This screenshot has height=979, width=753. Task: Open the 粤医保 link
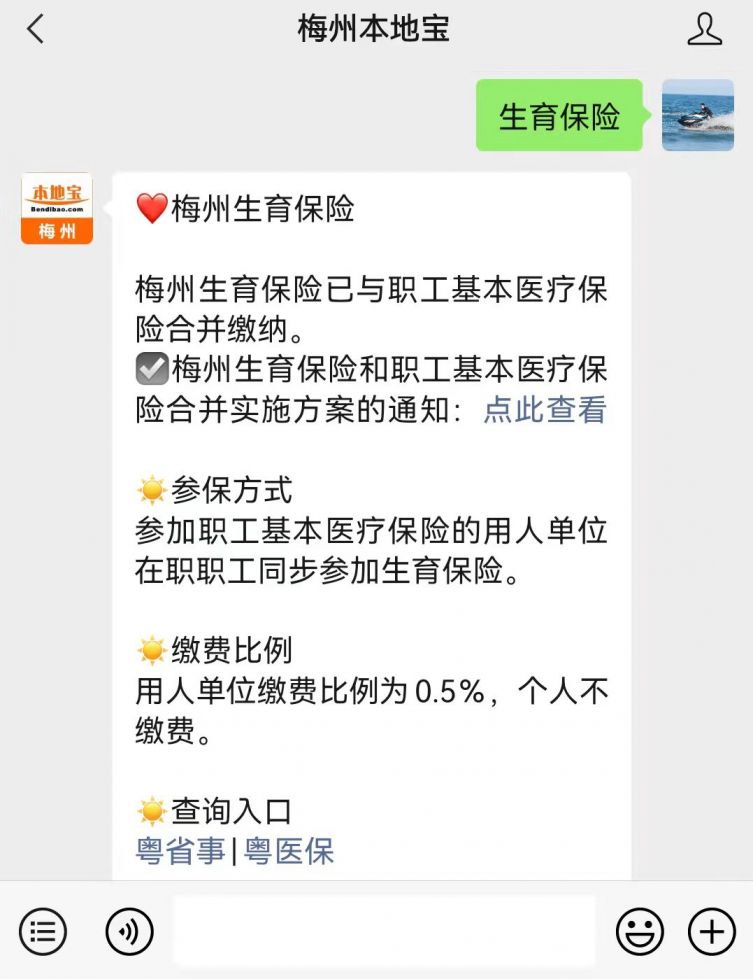(289, 851)
